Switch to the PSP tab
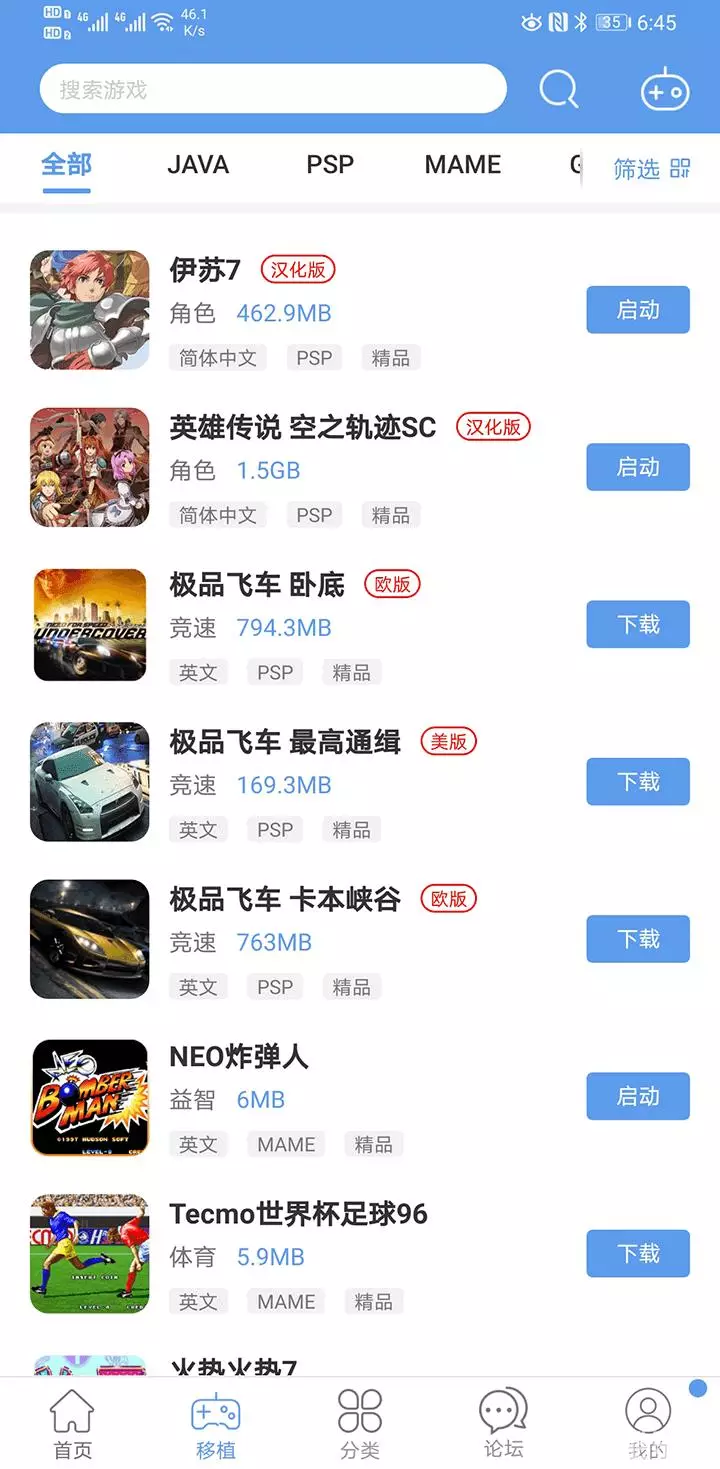720x1469 pixels. point(330,164)
